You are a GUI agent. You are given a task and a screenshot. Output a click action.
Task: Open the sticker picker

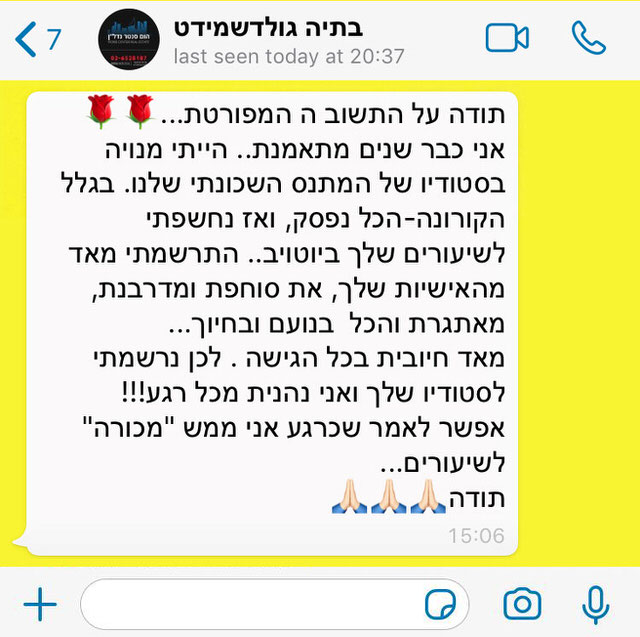coord(440,604)
